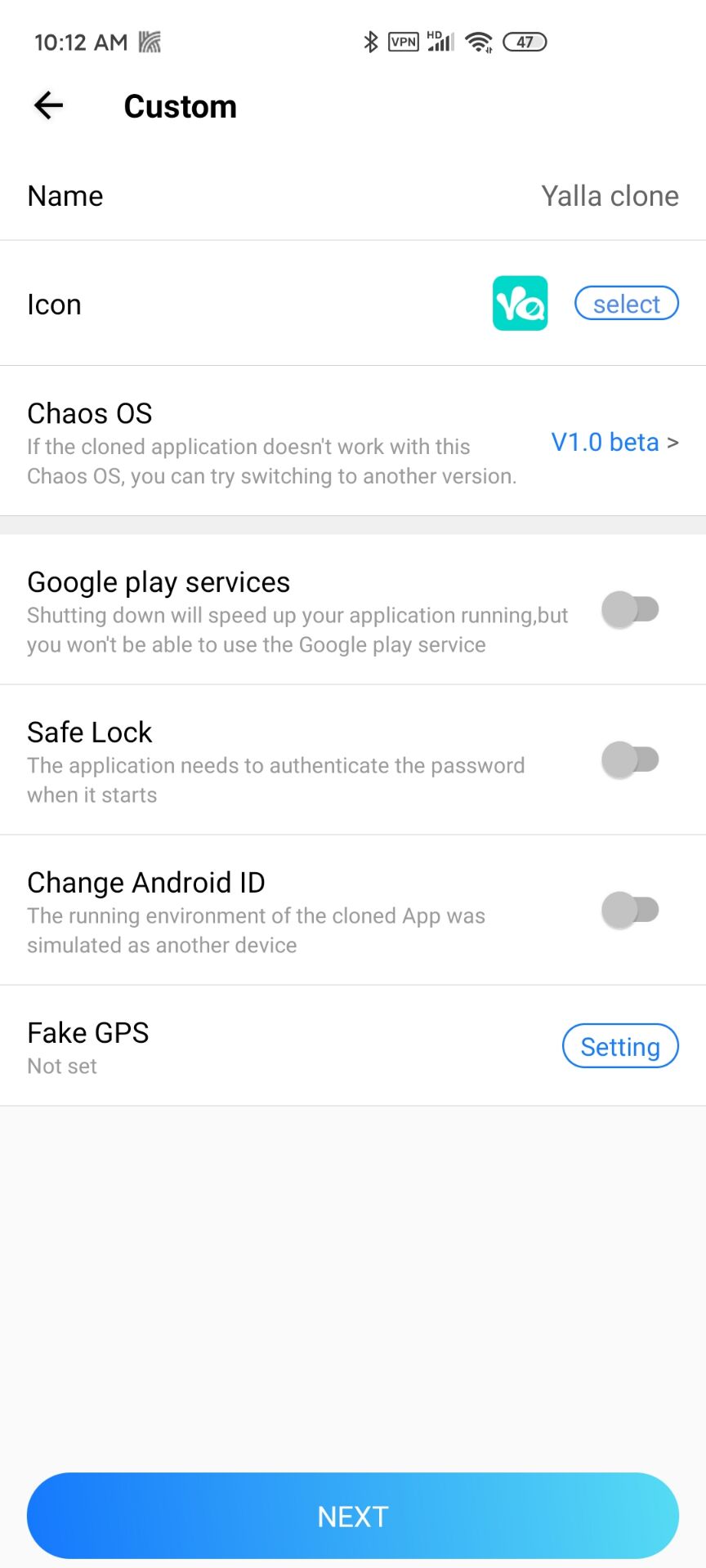Turn on Safe Lock password authentication
Viewport: 706px width, 1568px height.
coord(630,759)
